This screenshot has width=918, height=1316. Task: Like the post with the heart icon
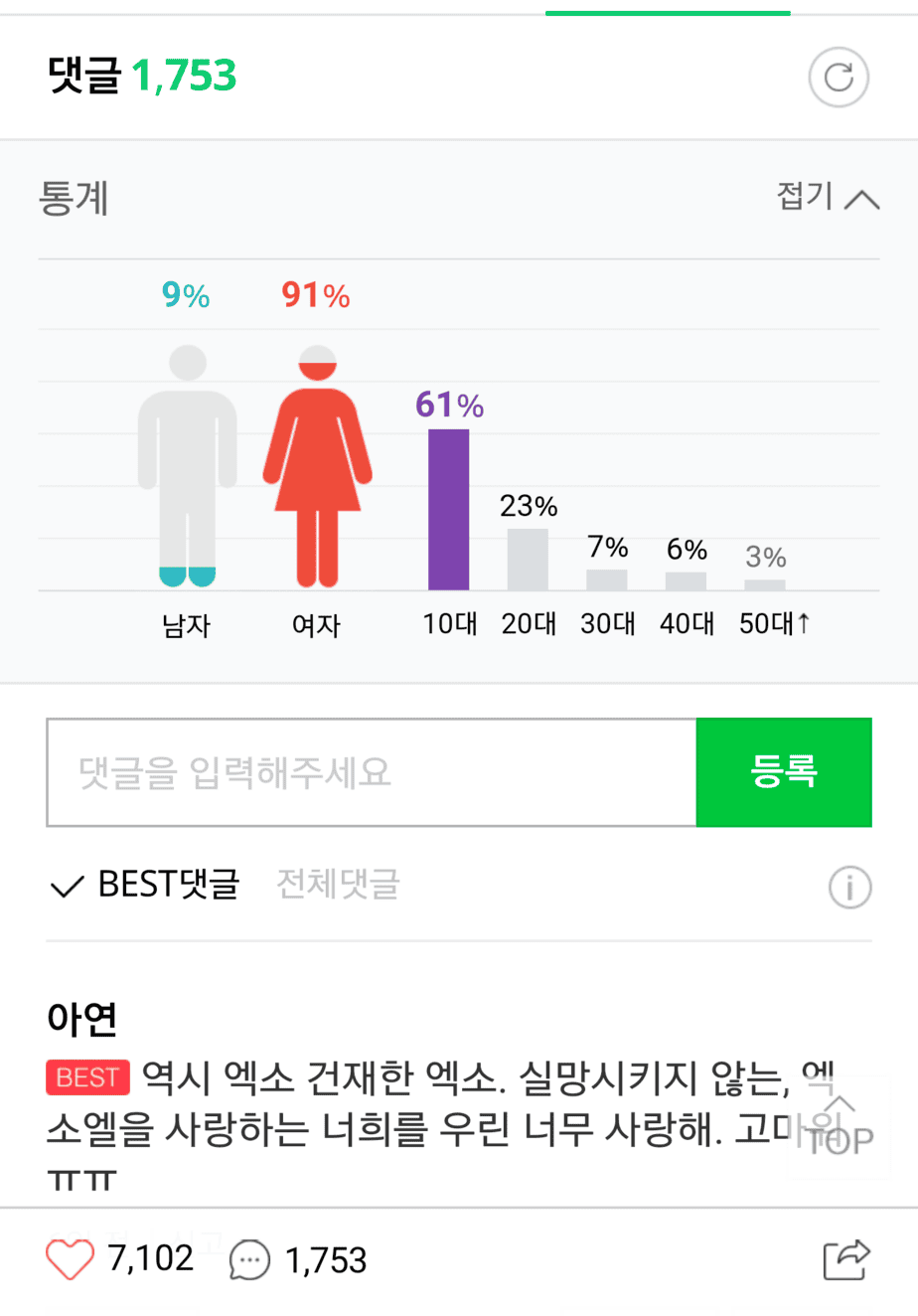(x=71, y=1259)
